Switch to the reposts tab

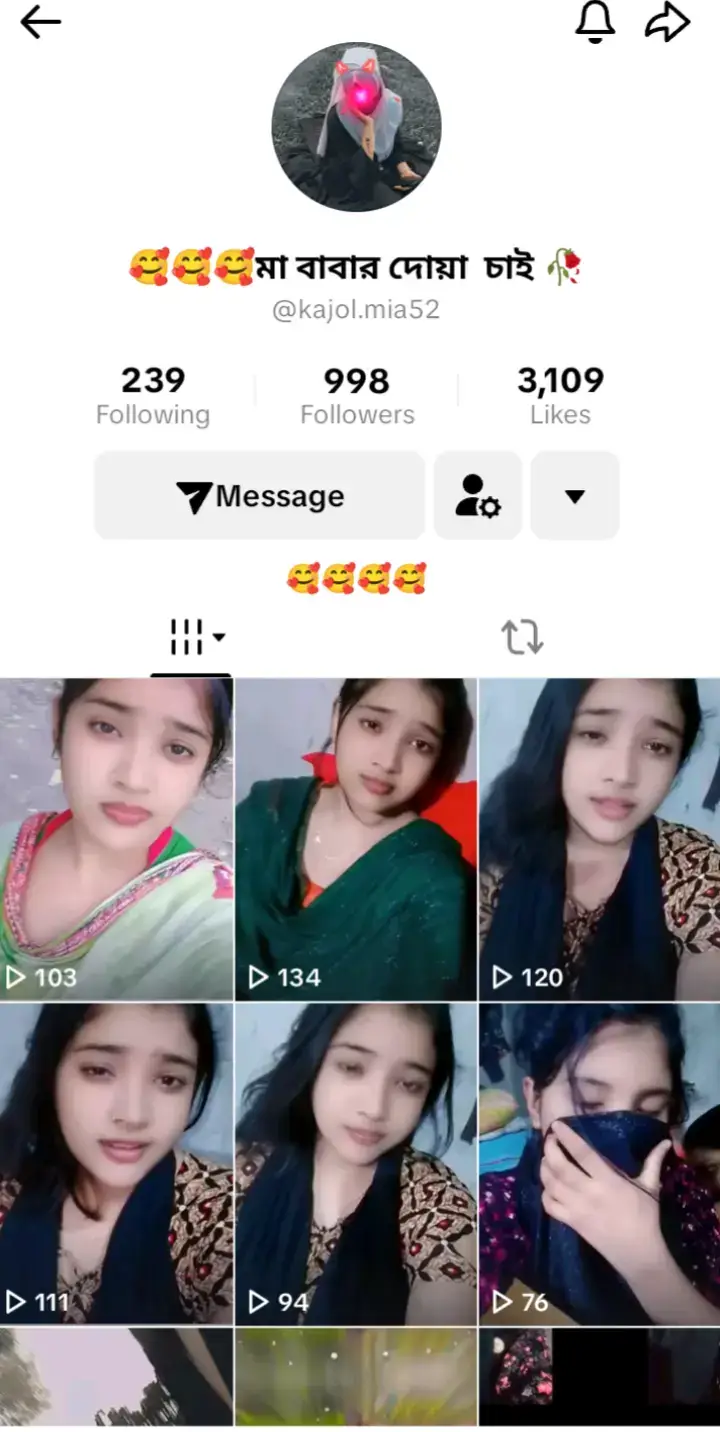522,637
